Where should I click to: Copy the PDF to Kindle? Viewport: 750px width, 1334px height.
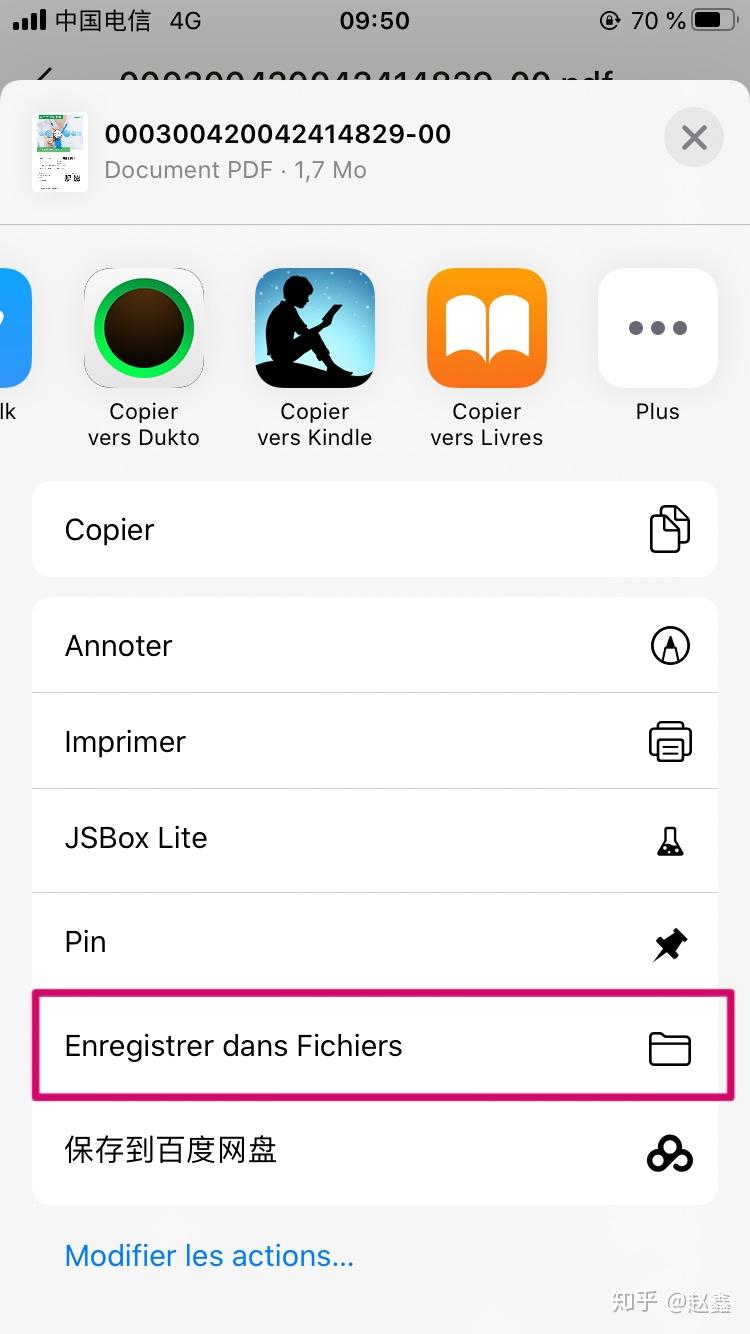pos(315,328)
